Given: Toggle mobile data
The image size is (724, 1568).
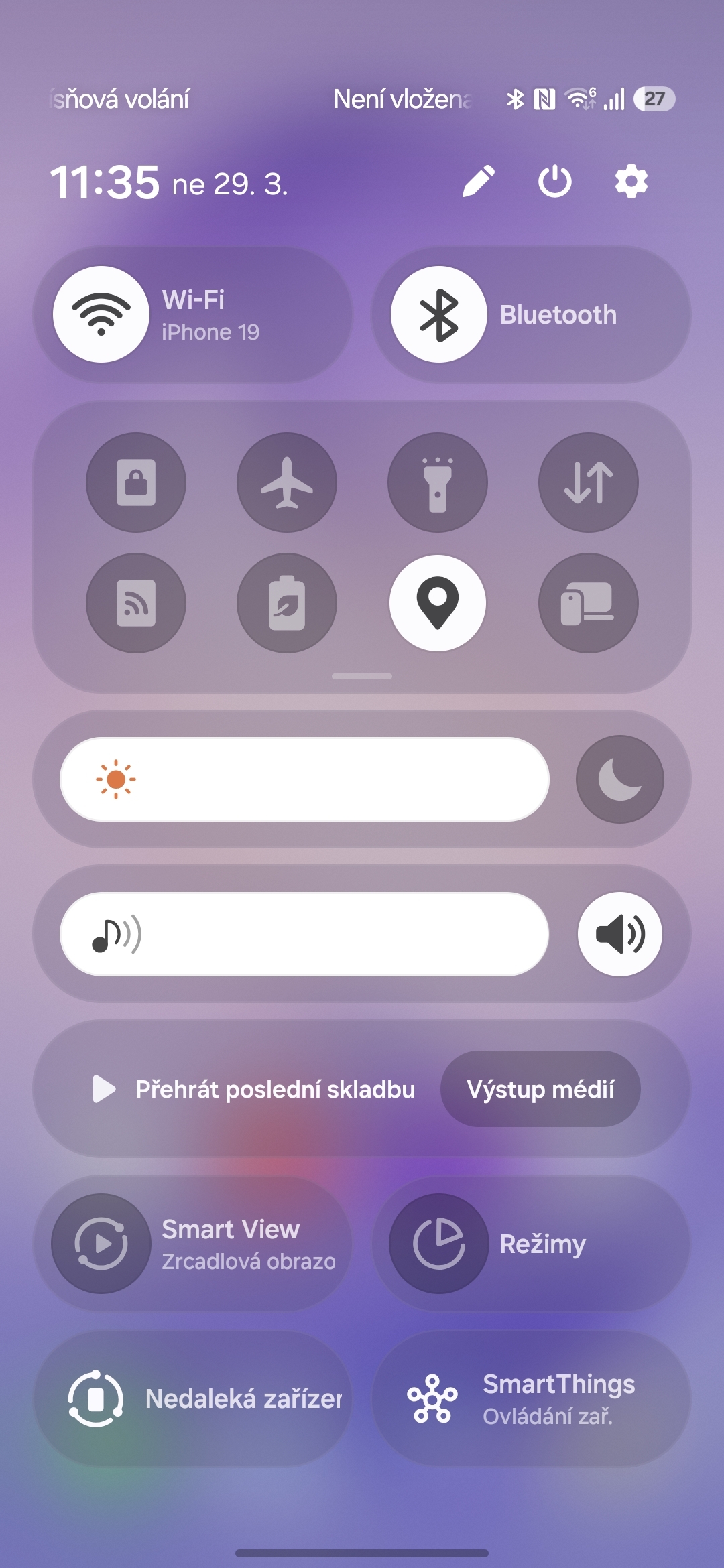Looking at the screenshot, I should click(589, 482).
